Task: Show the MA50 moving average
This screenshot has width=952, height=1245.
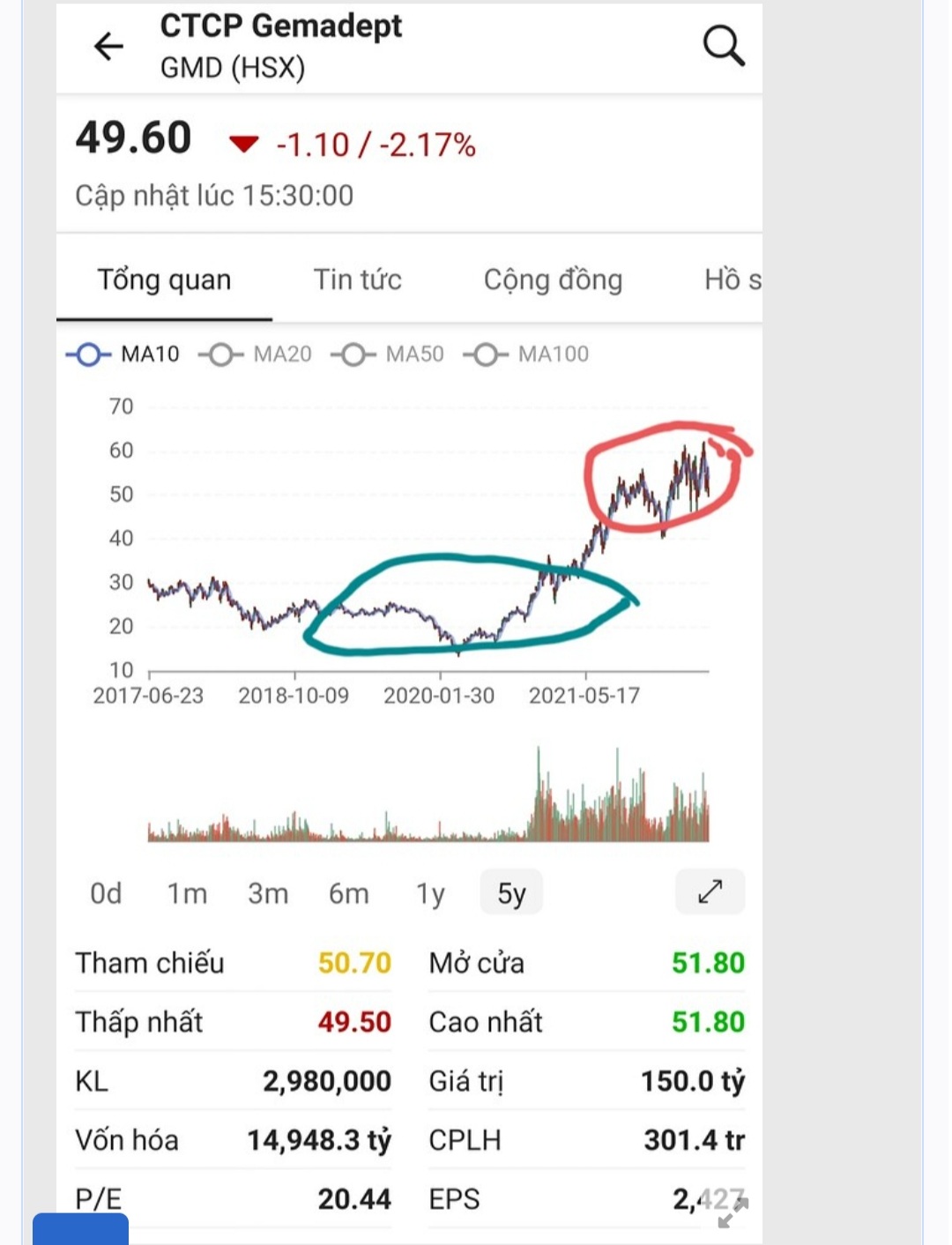Action: tap(388, 354)
